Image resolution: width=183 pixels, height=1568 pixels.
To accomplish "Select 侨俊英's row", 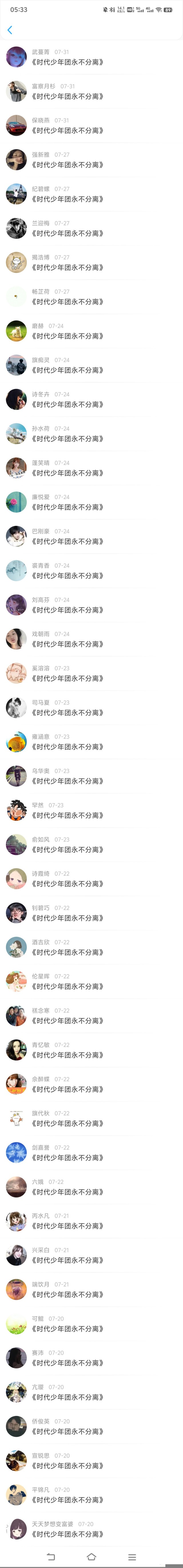I will (x=91, y=1426).
